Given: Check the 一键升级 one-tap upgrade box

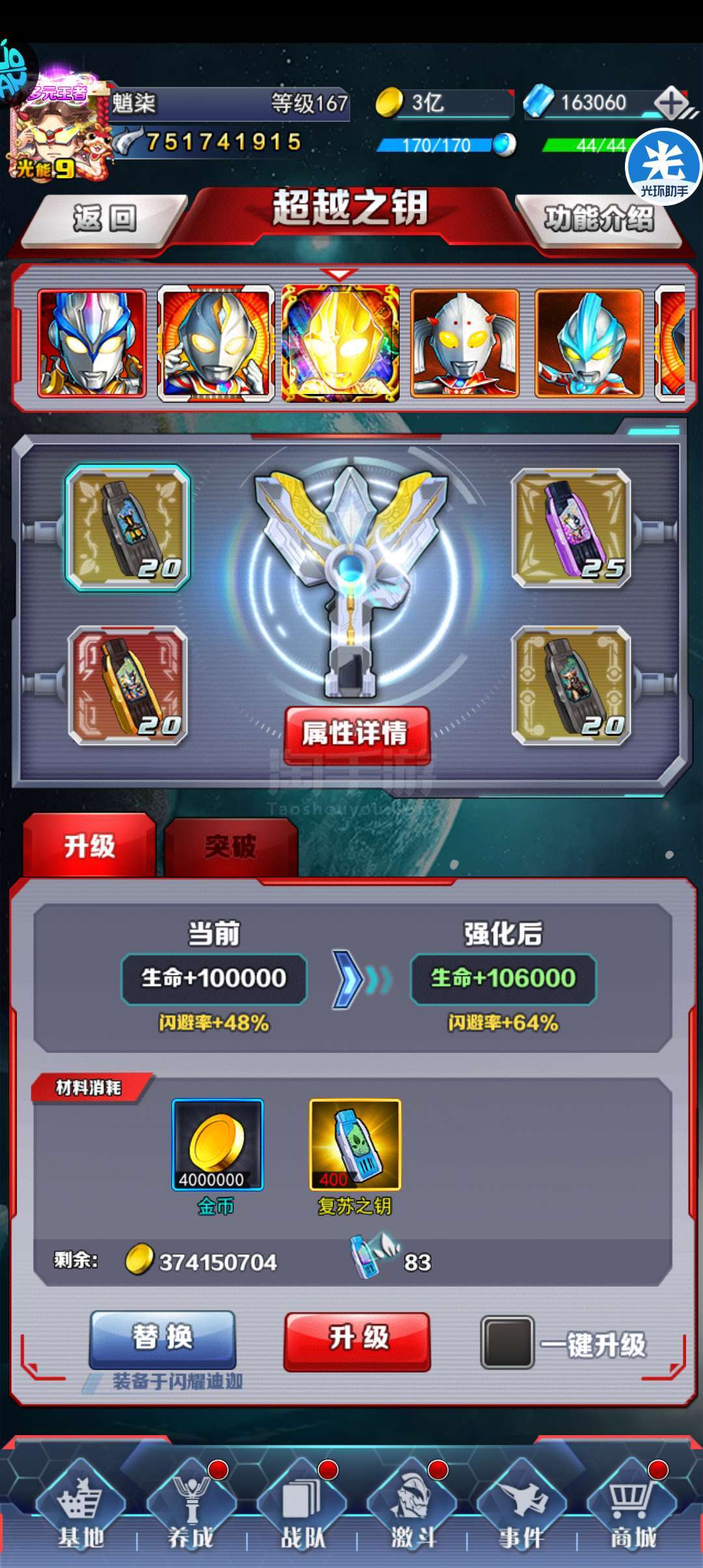Looking at the screenshot, I should click(x=507, y=1343).
